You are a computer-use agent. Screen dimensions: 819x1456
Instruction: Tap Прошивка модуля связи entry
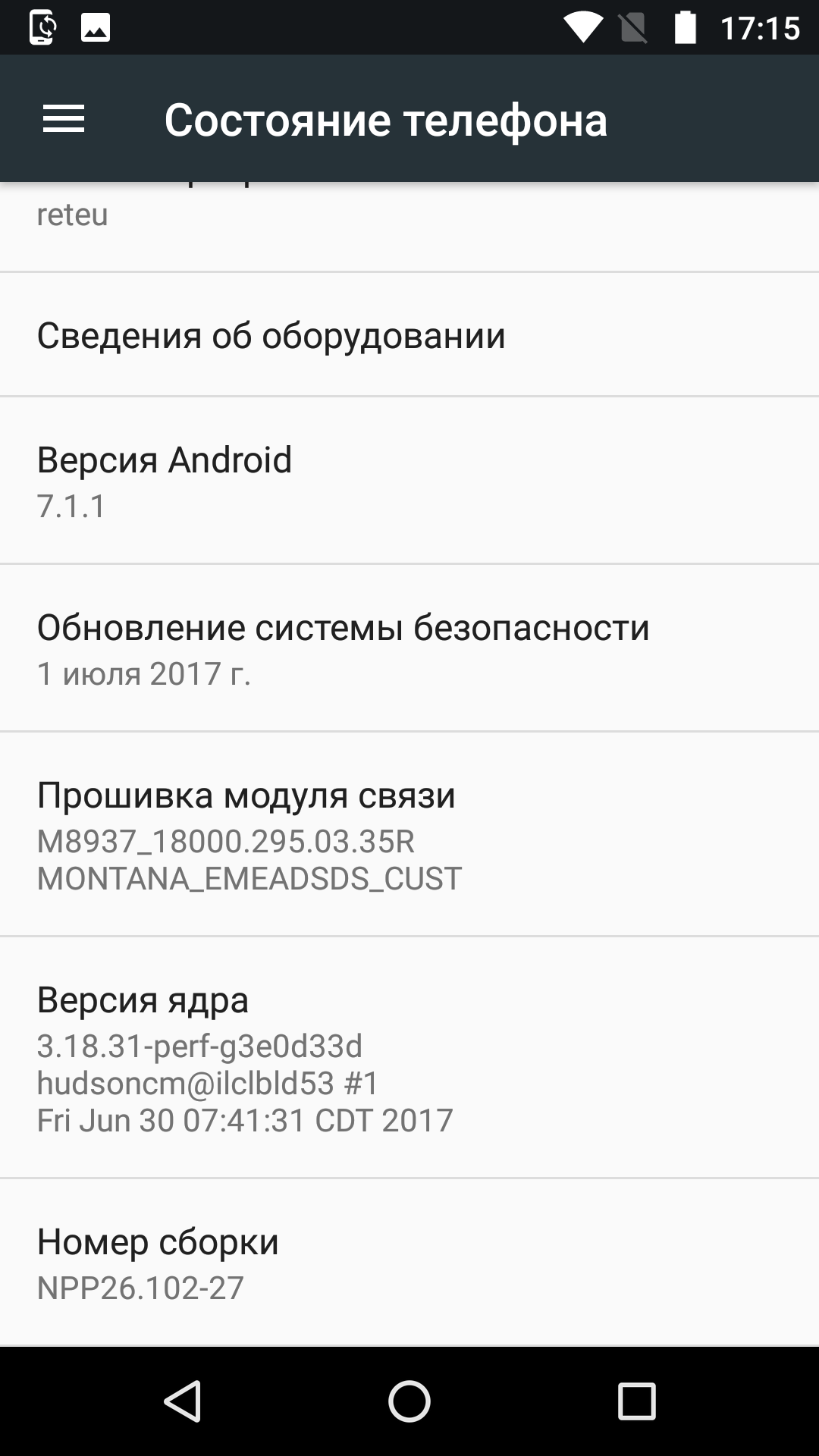[409, 834]
